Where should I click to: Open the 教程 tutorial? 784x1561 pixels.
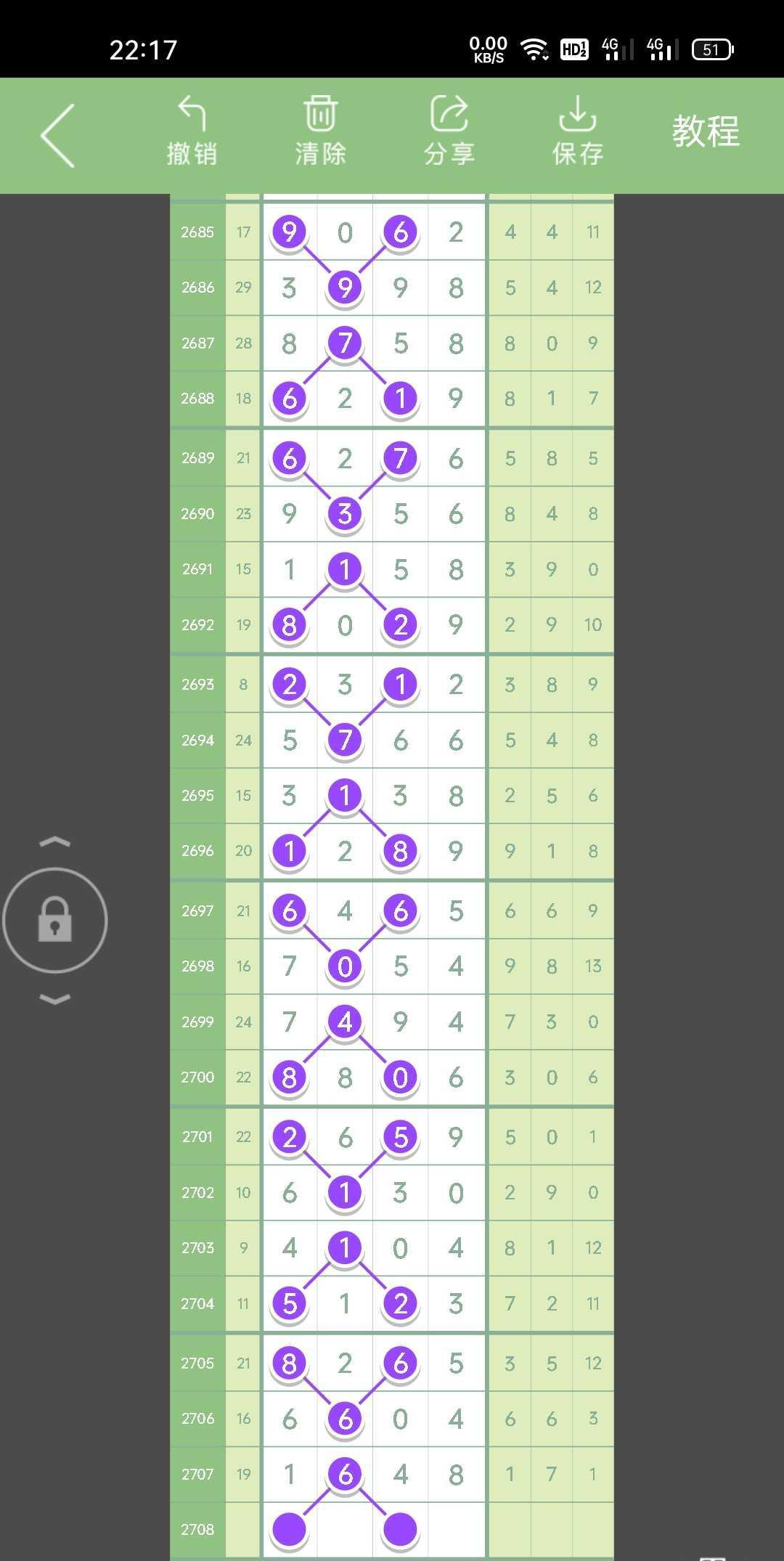[x=705, y=131]
